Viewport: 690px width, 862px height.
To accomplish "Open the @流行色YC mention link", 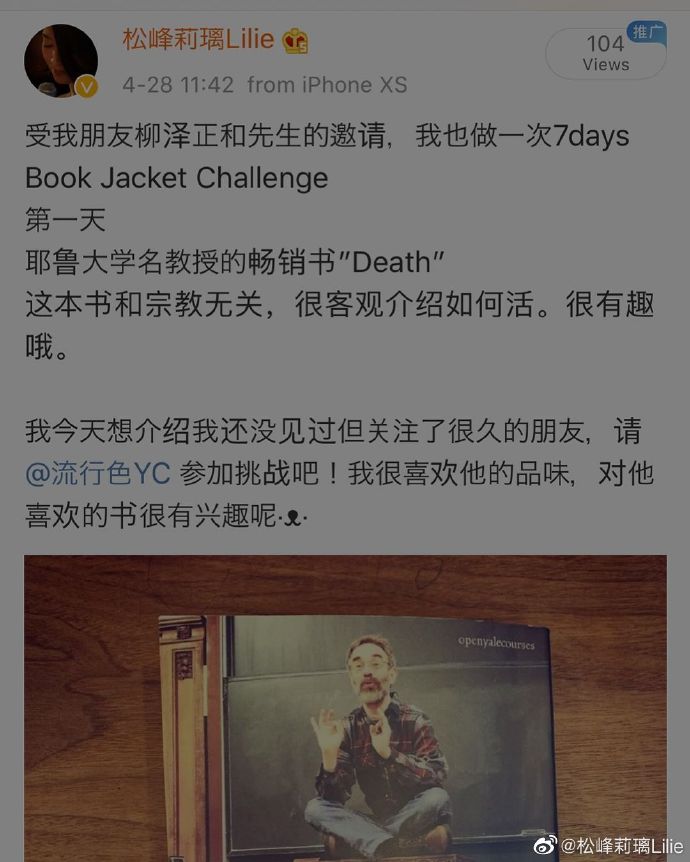I will pos(98,473).
